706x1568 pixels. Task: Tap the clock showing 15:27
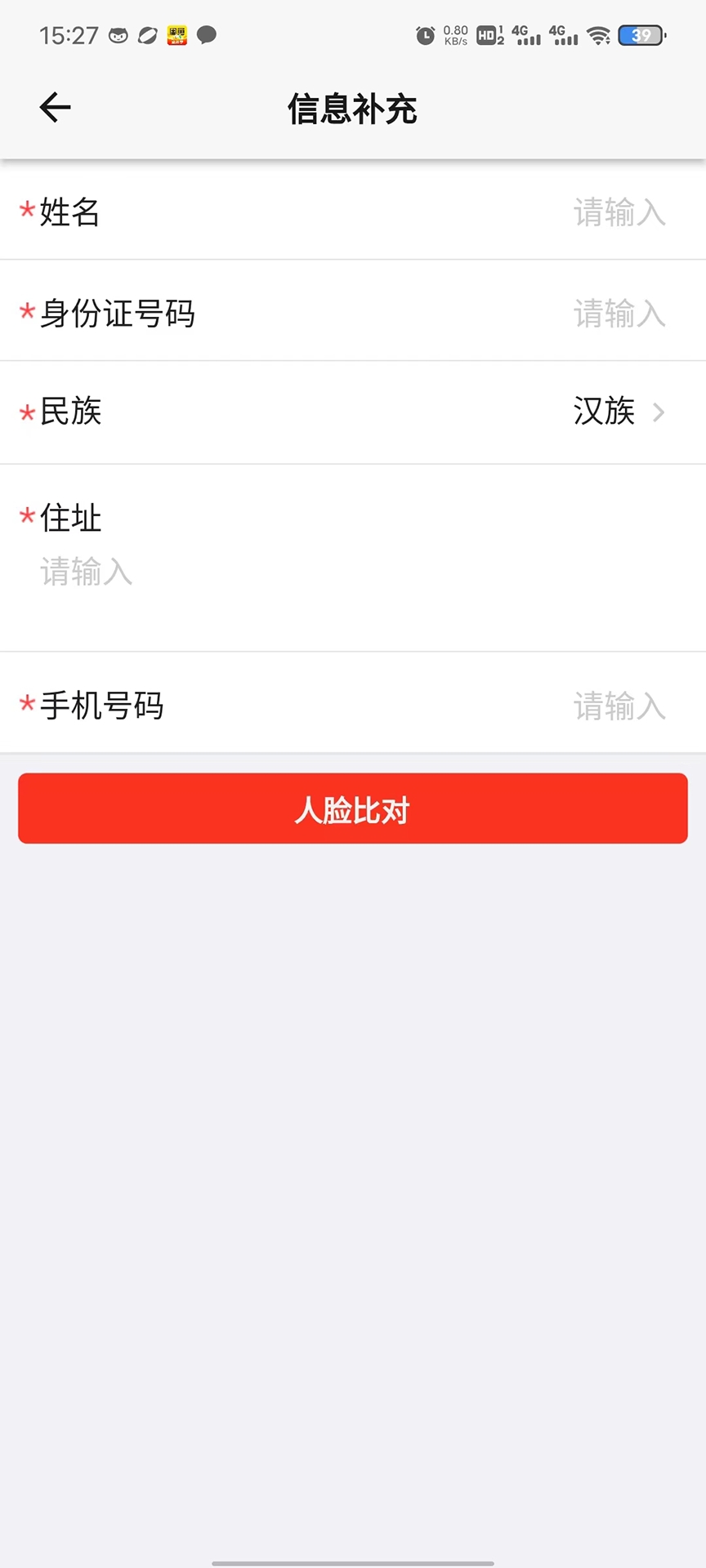[x=69, y=35]
